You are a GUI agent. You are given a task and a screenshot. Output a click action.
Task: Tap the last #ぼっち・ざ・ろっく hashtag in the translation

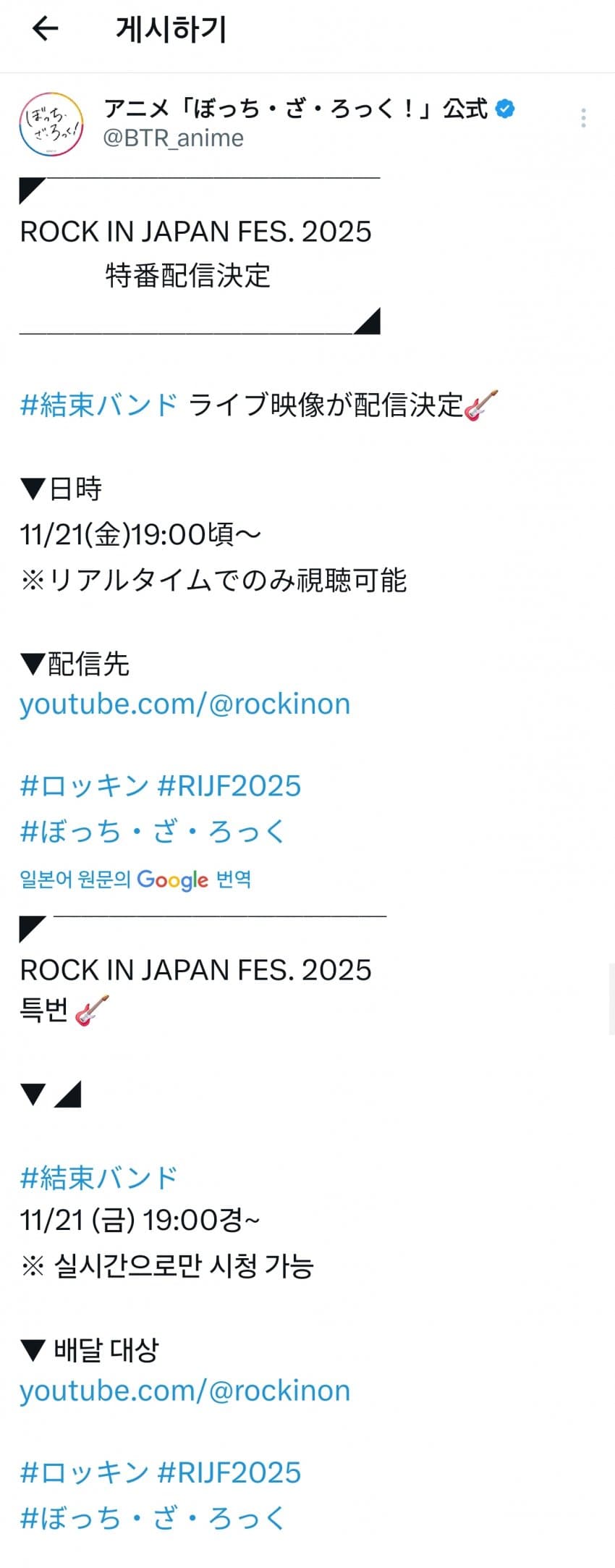tap(153, 1518)
